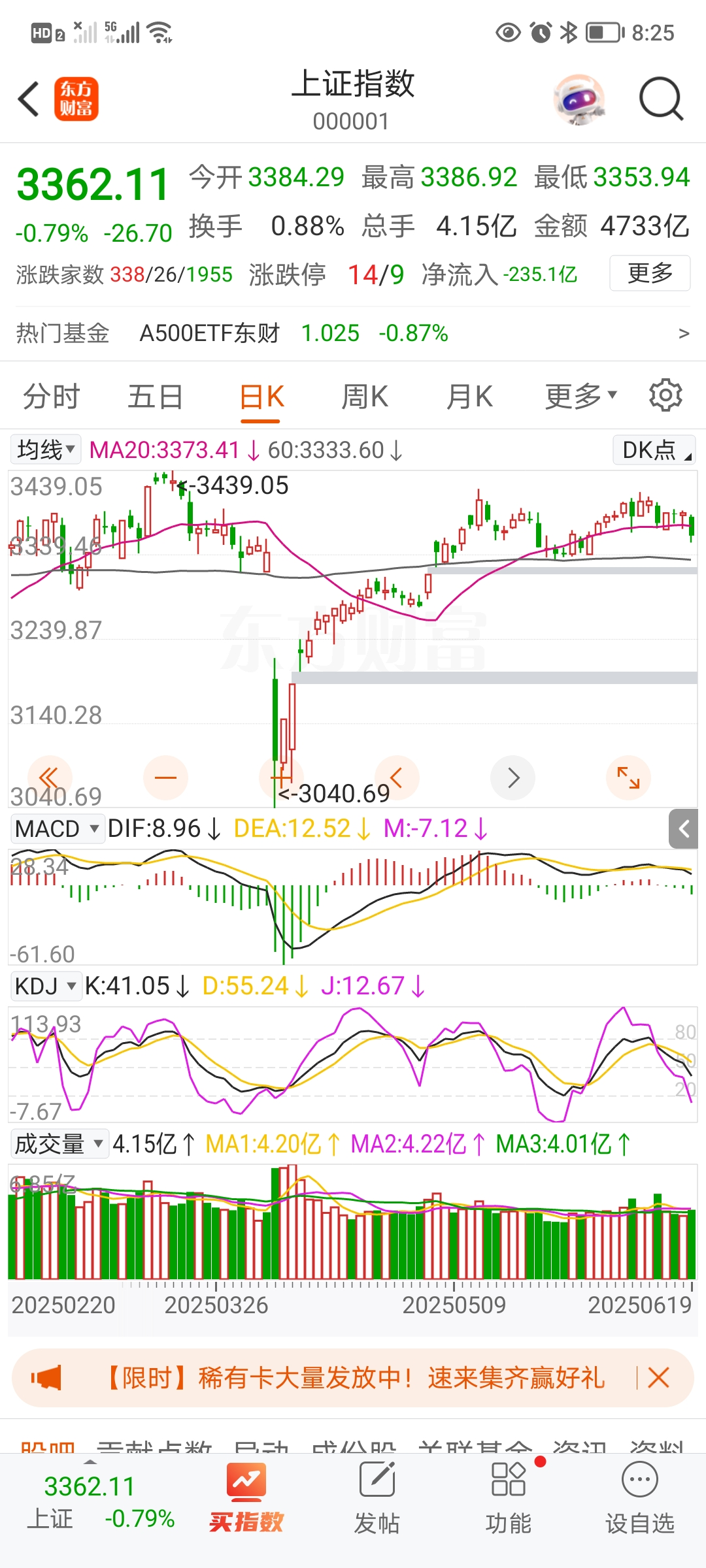Expand chart to fullscreen
This screenshot has height=1568, width=706.
(628, 777)
